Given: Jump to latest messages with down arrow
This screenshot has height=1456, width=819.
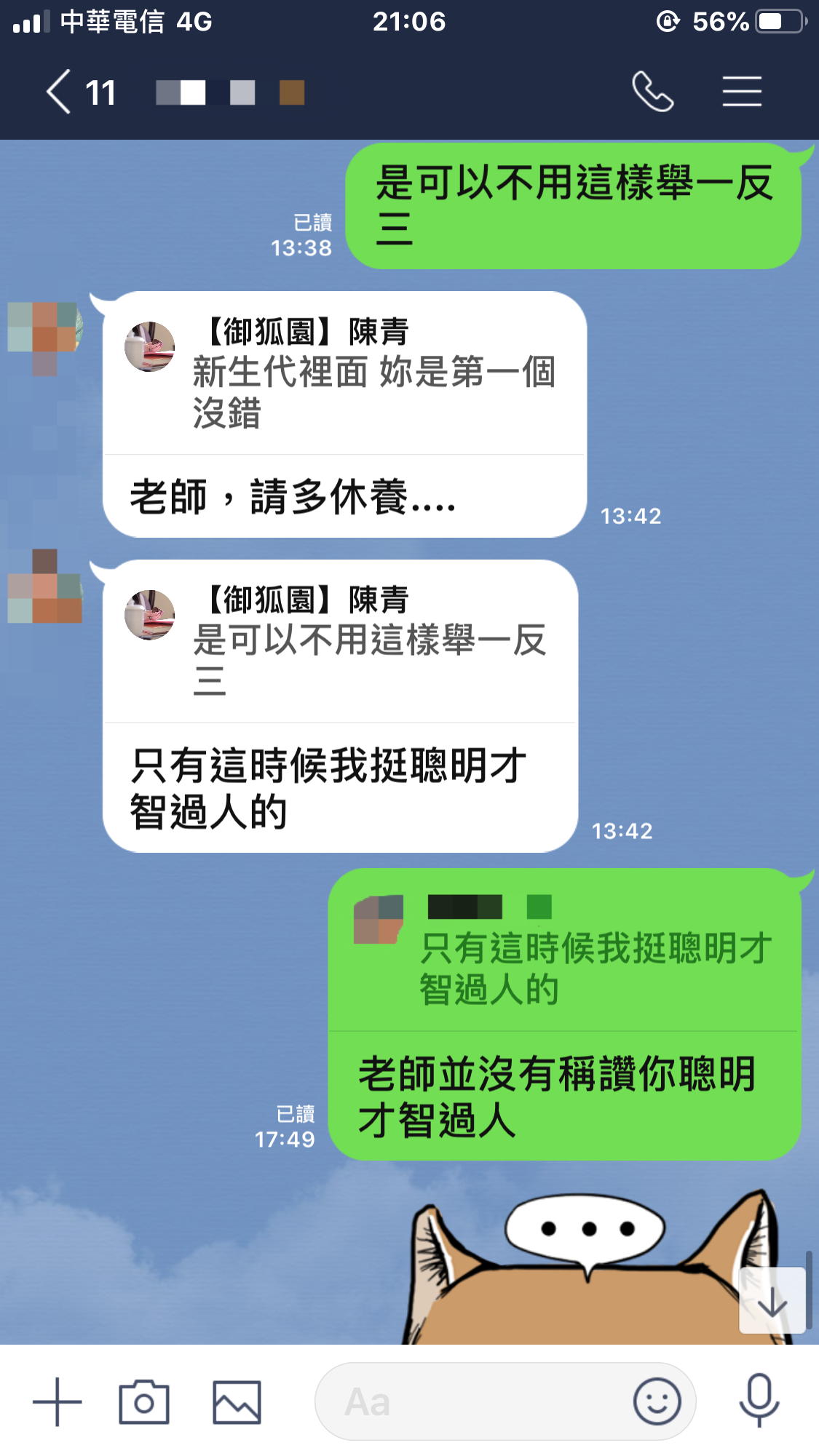Looking at the screenshot, I should pos(772,1301).
